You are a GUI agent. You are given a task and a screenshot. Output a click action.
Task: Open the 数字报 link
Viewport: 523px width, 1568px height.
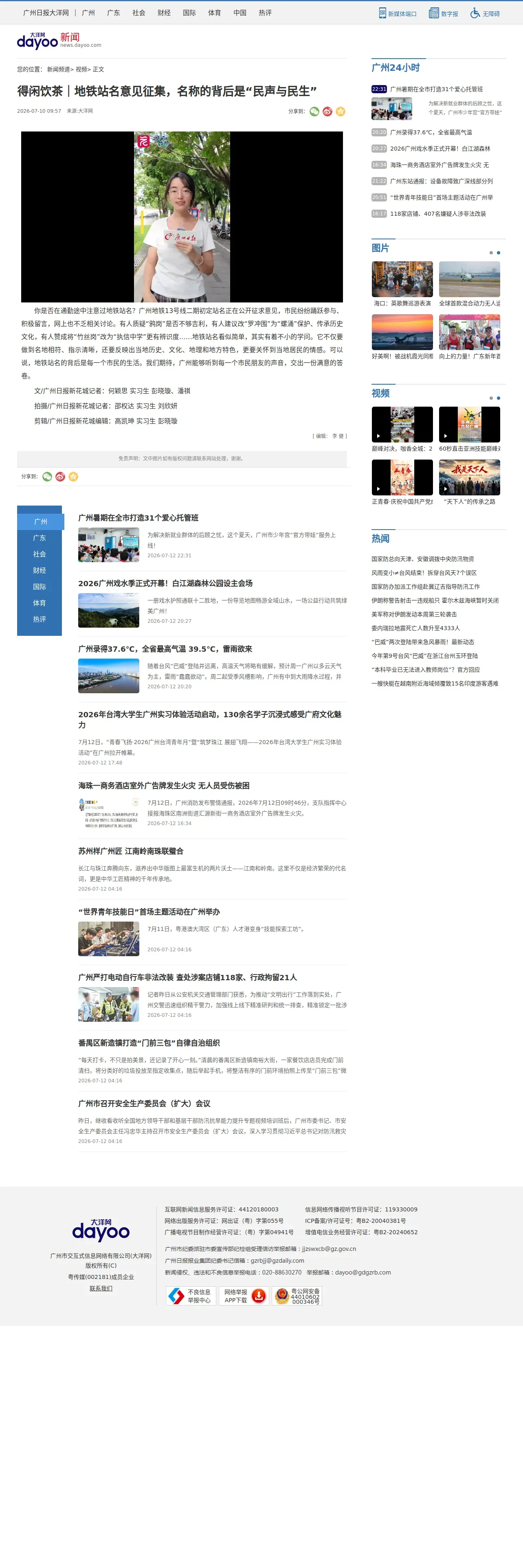pos(443,13)
